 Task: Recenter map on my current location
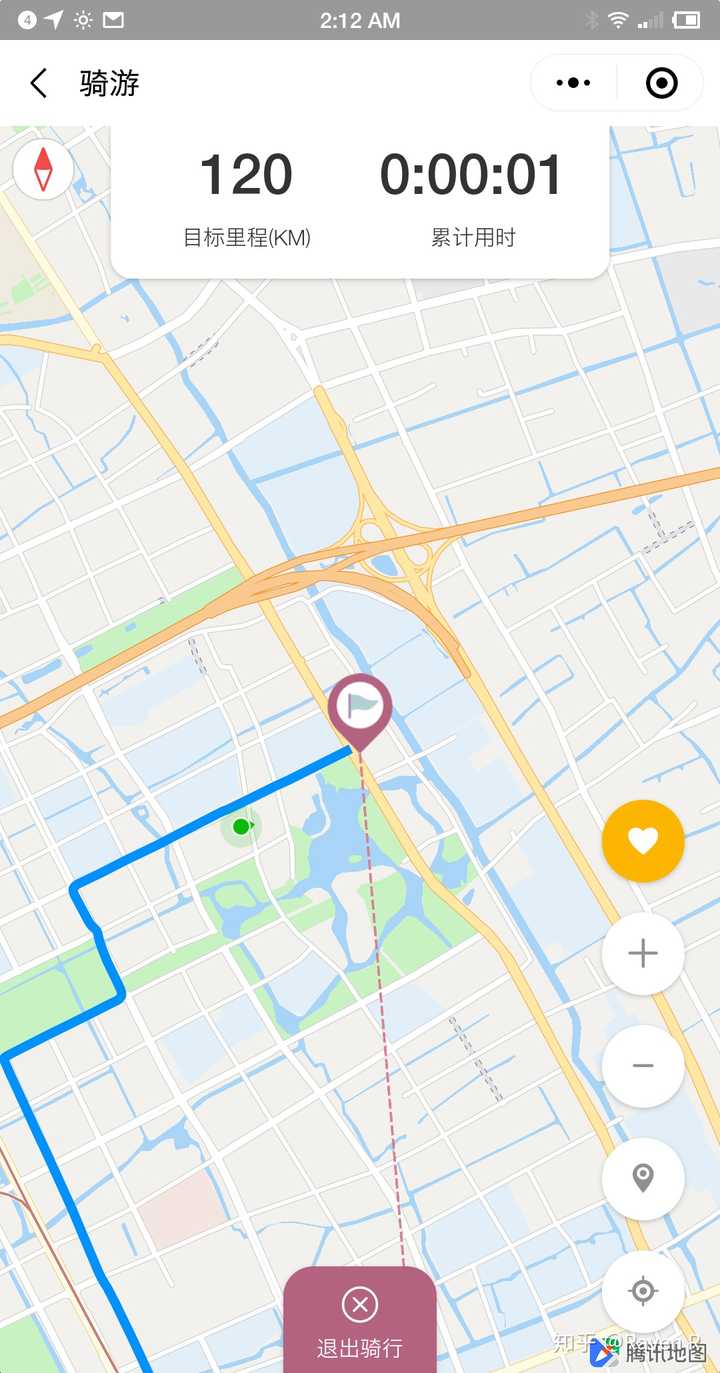tap(643, 1291)
